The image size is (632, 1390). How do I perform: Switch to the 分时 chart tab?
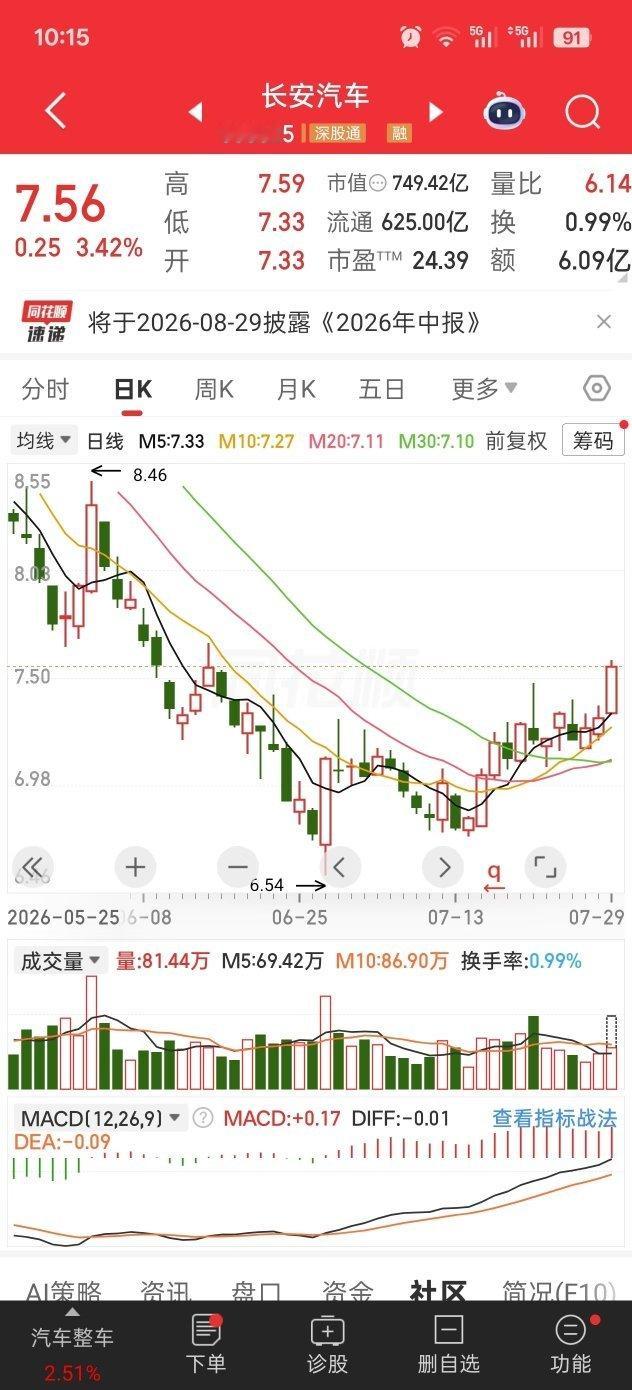(46, 389)
